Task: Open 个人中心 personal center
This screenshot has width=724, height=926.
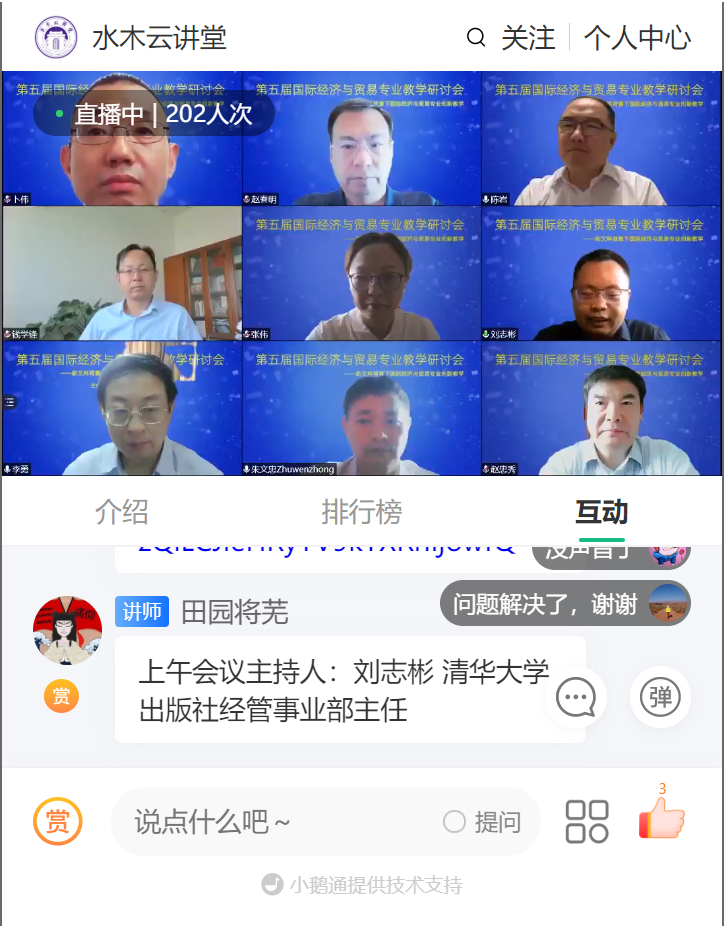Action: pos(637,38)
